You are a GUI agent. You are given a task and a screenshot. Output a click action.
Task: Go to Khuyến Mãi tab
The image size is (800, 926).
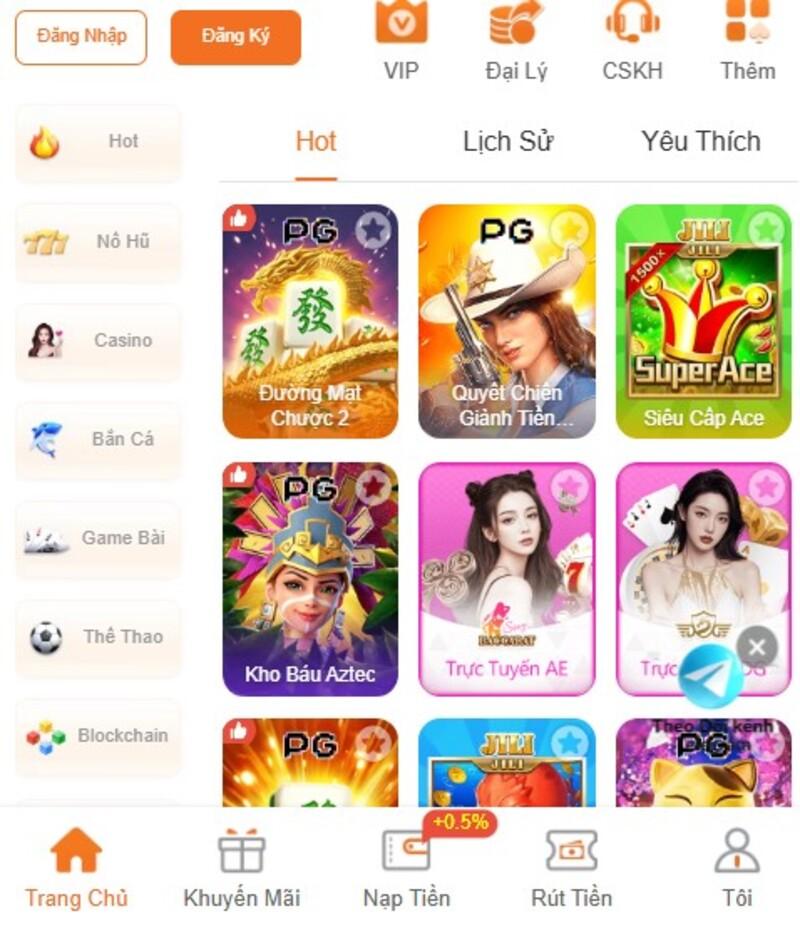point(242,868)
